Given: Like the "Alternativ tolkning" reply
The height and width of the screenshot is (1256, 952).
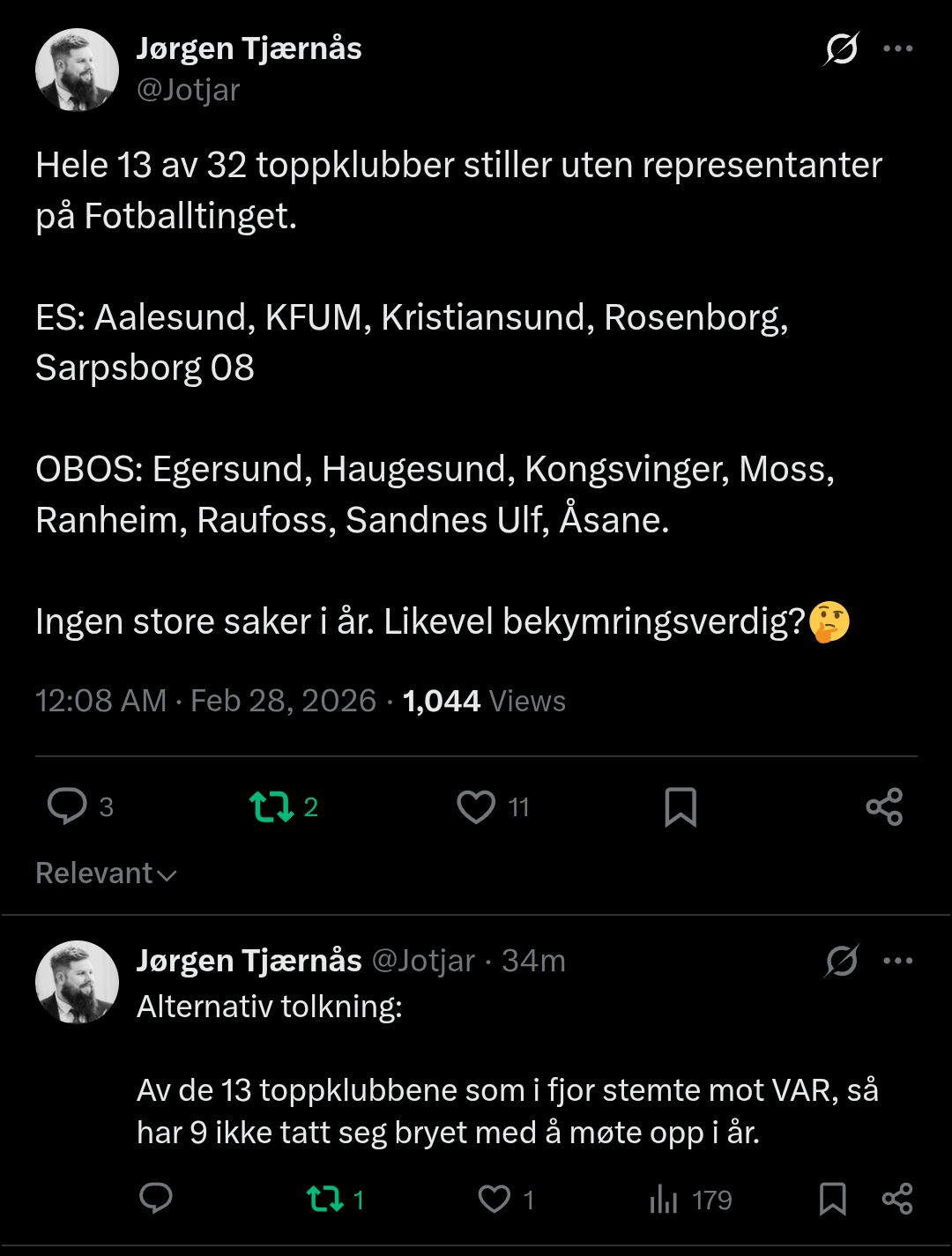Looking at the screenshot, I should coord(494,1199).
